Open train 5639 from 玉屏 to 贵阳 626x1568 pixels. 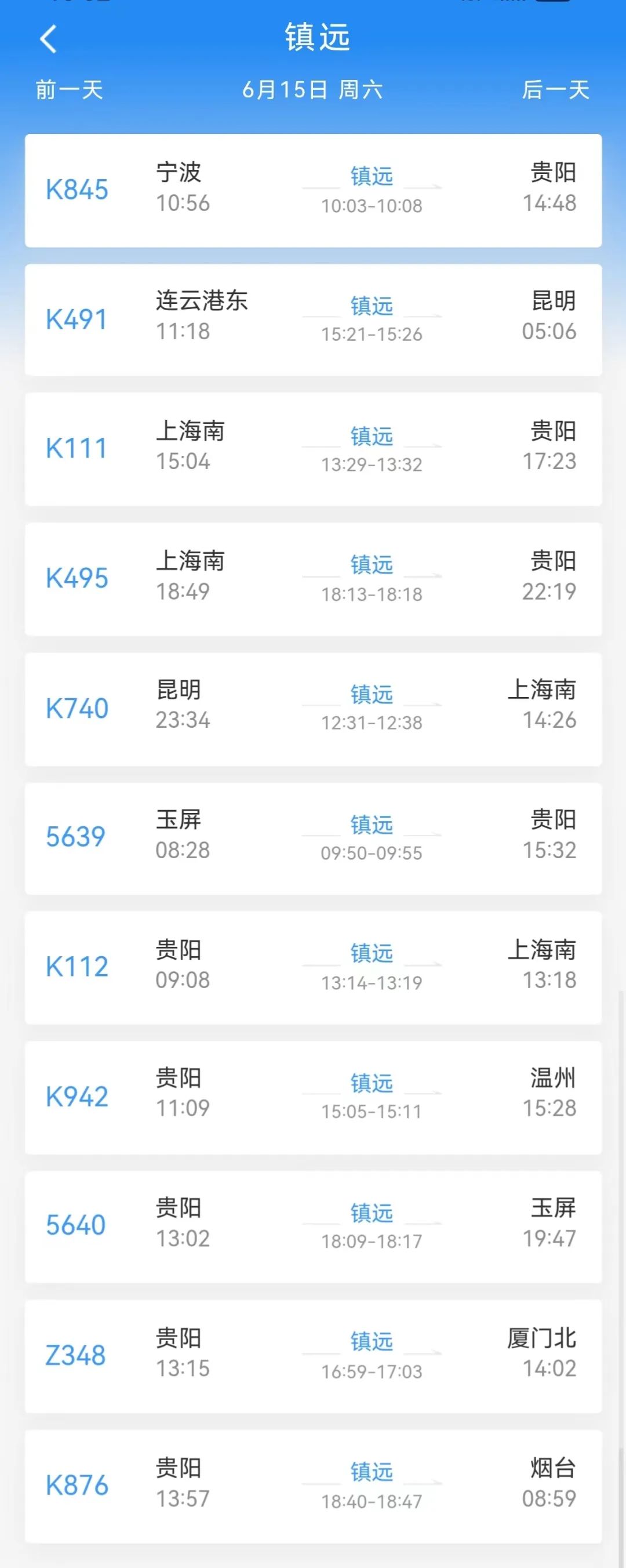pyautogui.click(x=312, y=837)
